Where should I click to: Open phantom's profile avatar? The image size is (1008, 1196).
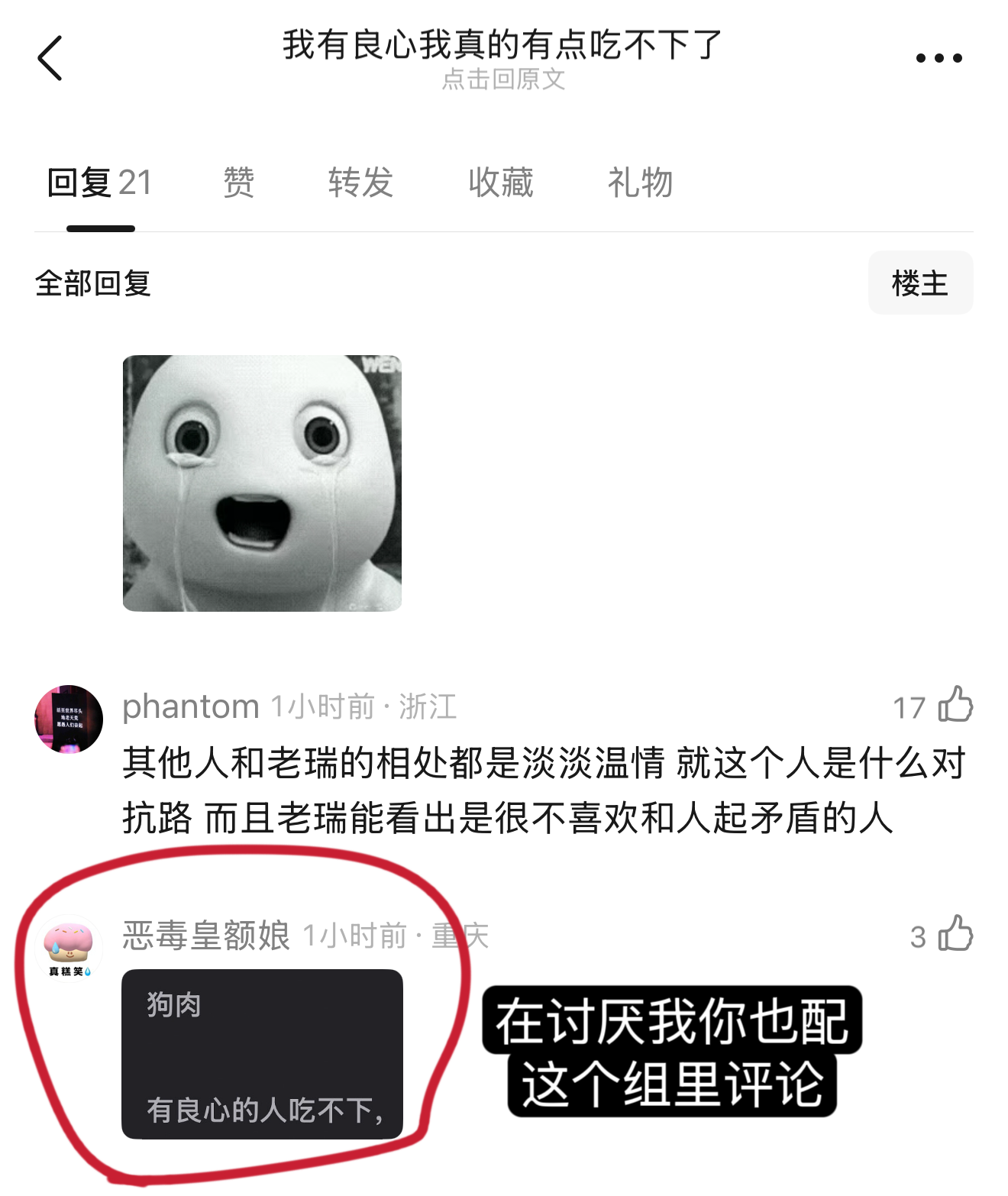pyautogui.click(x=69, y=719)
